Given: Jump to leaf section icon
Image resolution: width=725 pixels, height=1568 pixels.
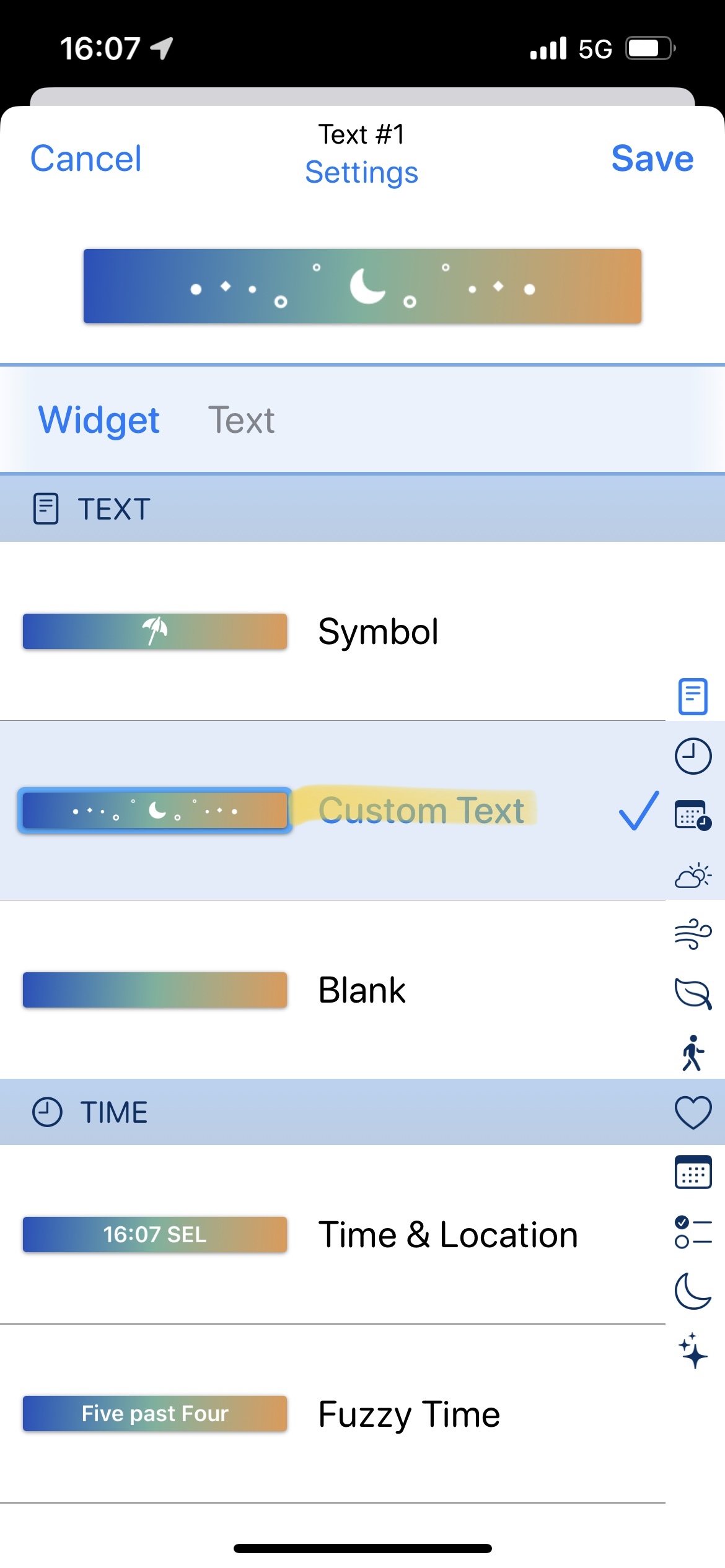Looking at the screenshot, I should (693, 993).
